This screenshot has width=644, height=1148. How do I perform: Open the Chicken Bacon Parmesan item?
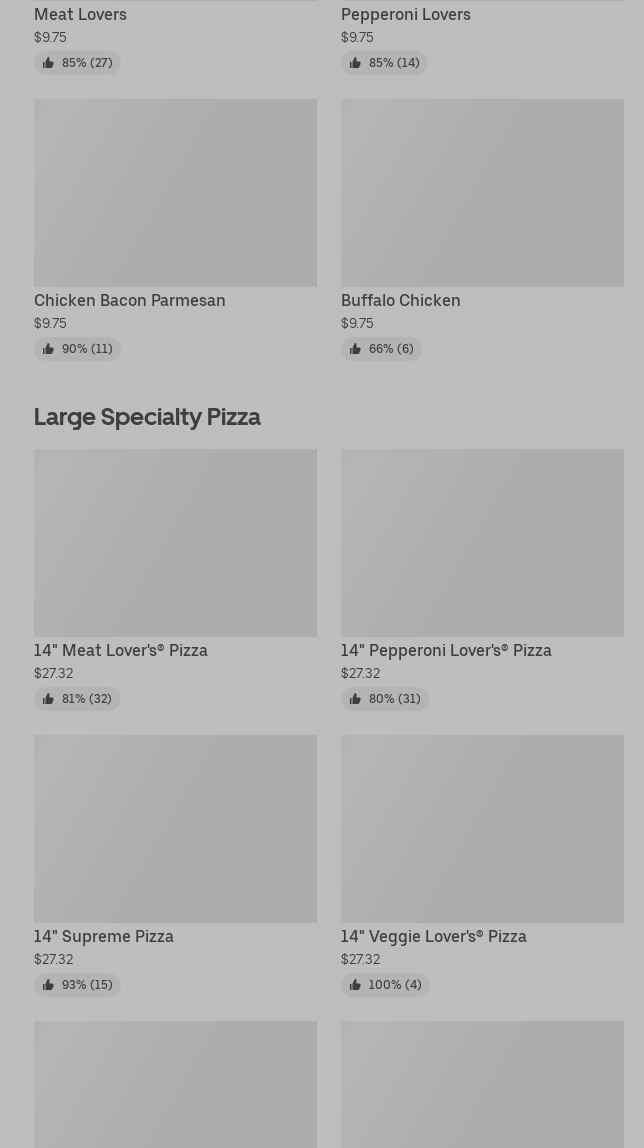point(175,193)
